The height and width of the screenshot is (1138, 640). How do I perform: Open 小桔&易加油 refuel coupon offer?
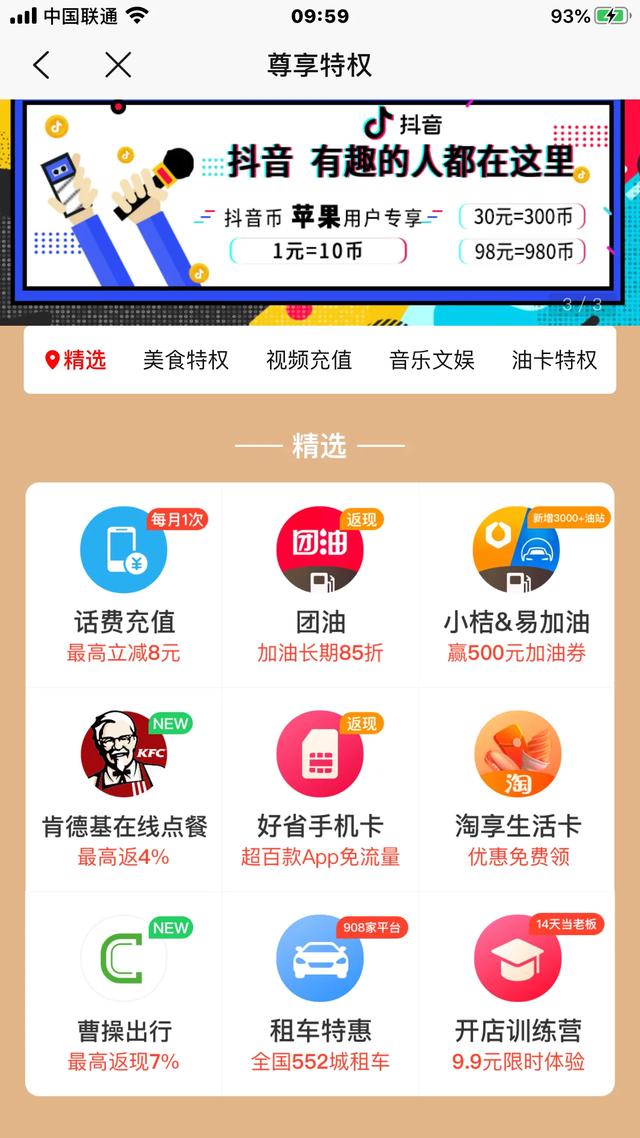coord(517,585)
